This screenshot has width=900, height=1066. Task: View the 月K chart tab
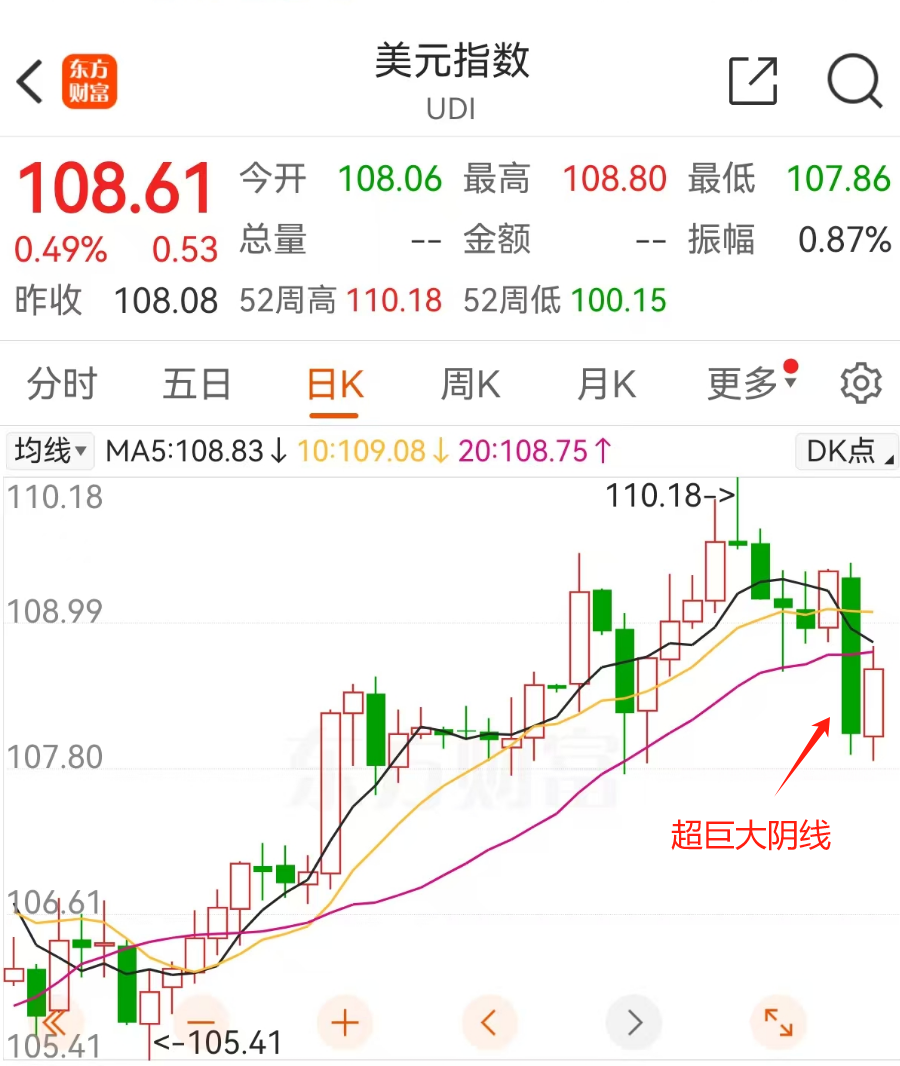[x=606, y=384]
